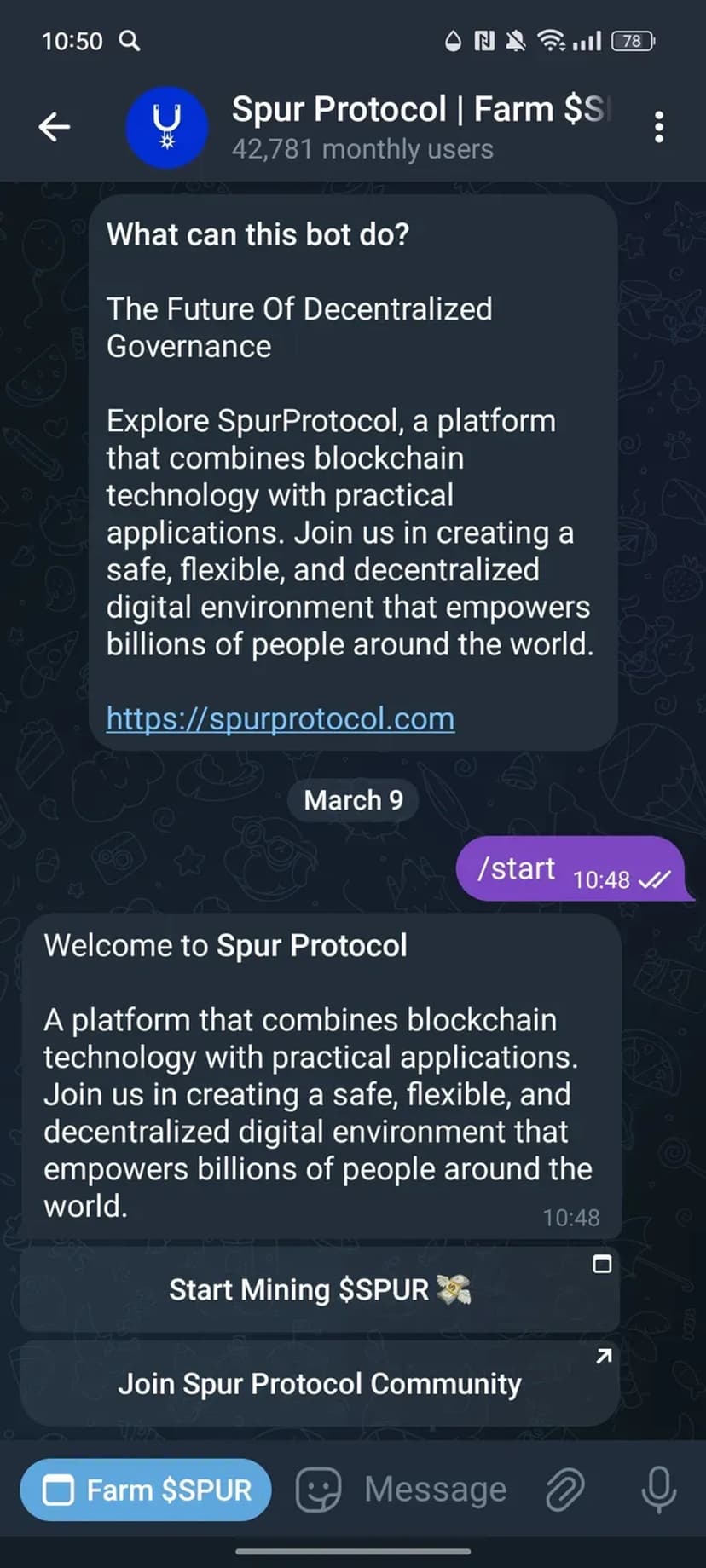Screen dimensions: 706x1568
Task: Record a voice message with the microphone
Action: 658,1490
